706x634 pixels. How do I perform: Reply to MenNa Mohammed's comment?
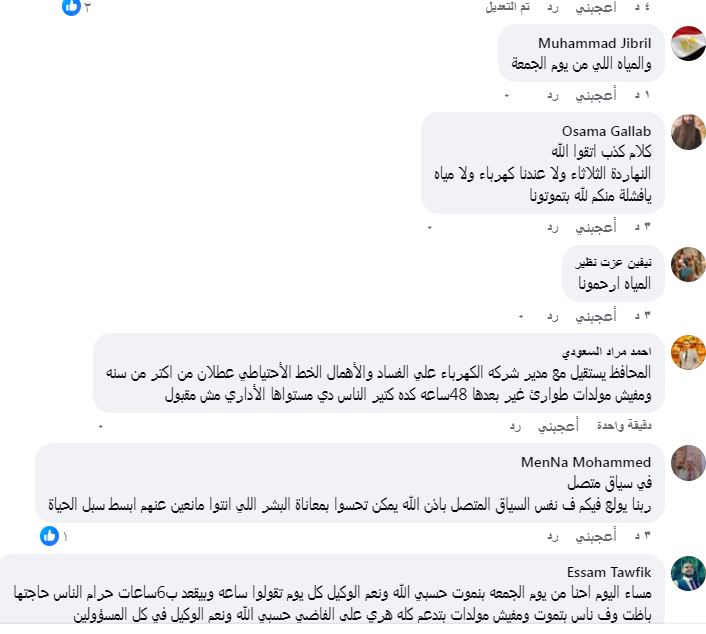[x=552, y=536]
